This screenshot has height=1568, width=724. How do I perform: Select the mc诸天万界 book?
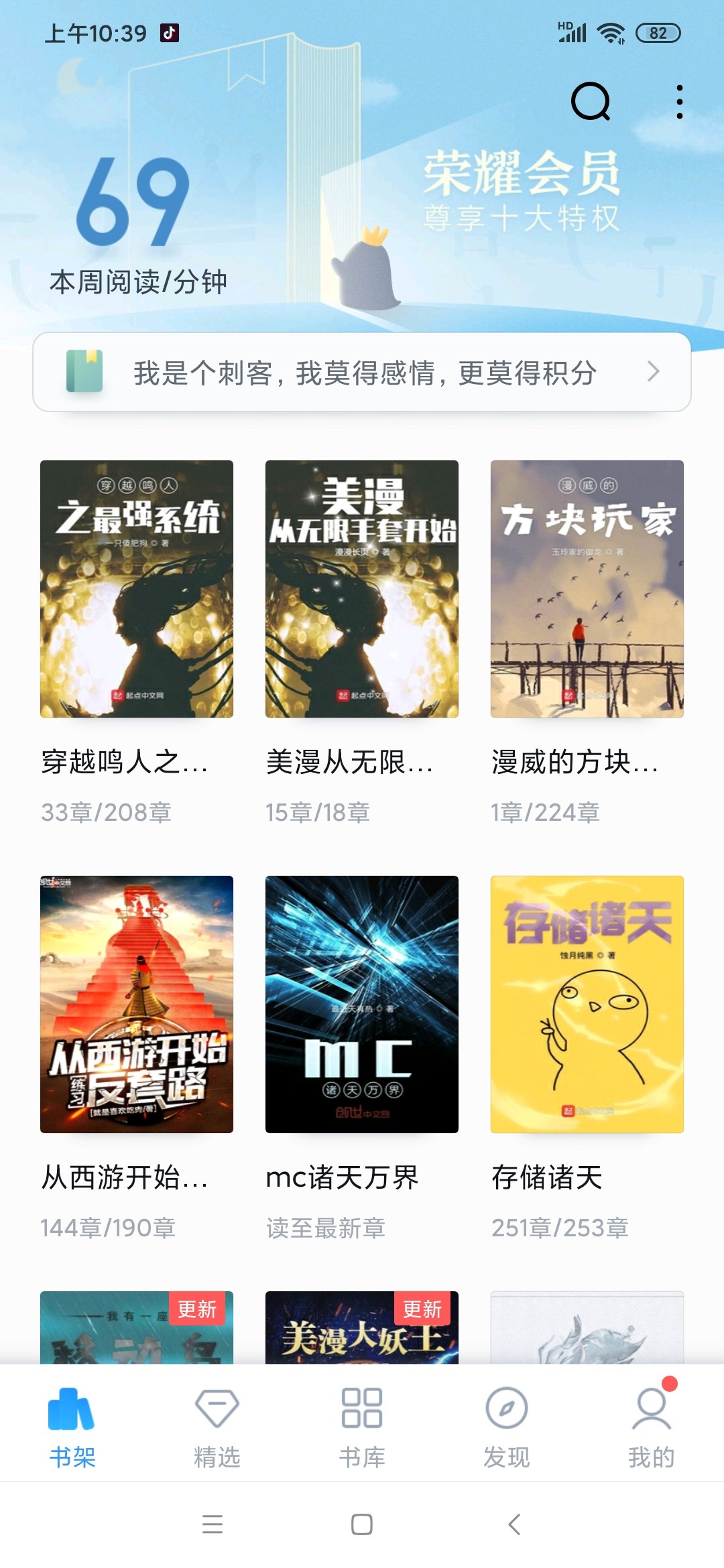coord(362,1004)
